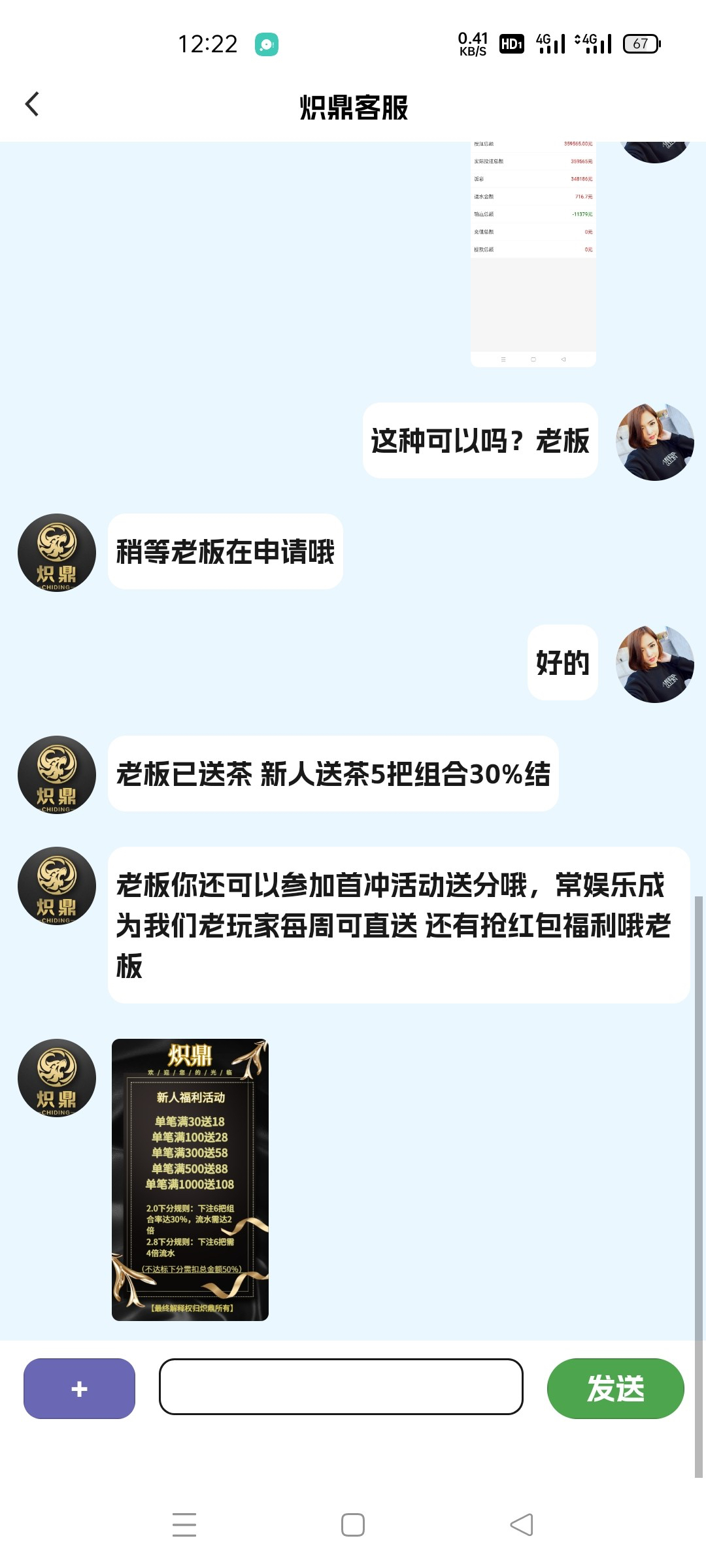The image size is (706, 1568).
Task: Open the 新人福利活动 promo image
Action: pos(190,1180)
